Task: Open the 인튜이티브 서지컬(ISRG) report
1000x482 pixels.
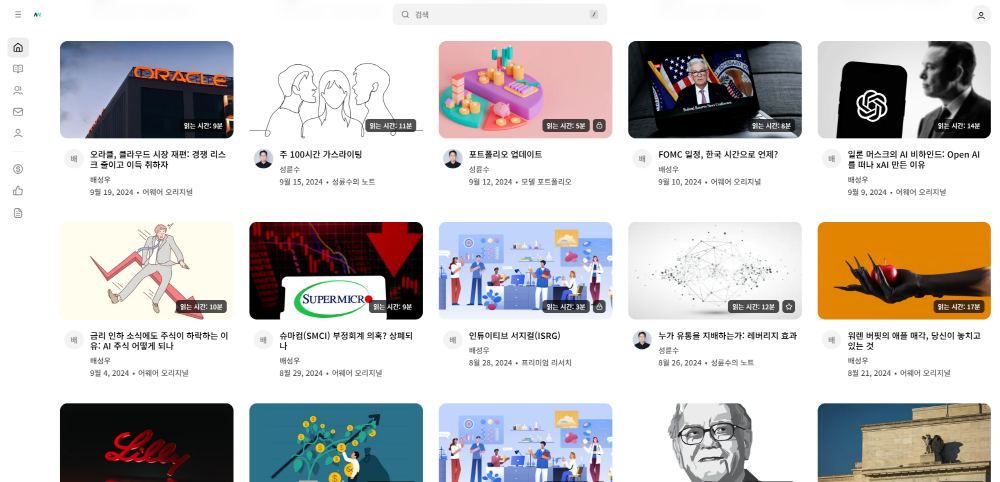Action: (514, 335)
